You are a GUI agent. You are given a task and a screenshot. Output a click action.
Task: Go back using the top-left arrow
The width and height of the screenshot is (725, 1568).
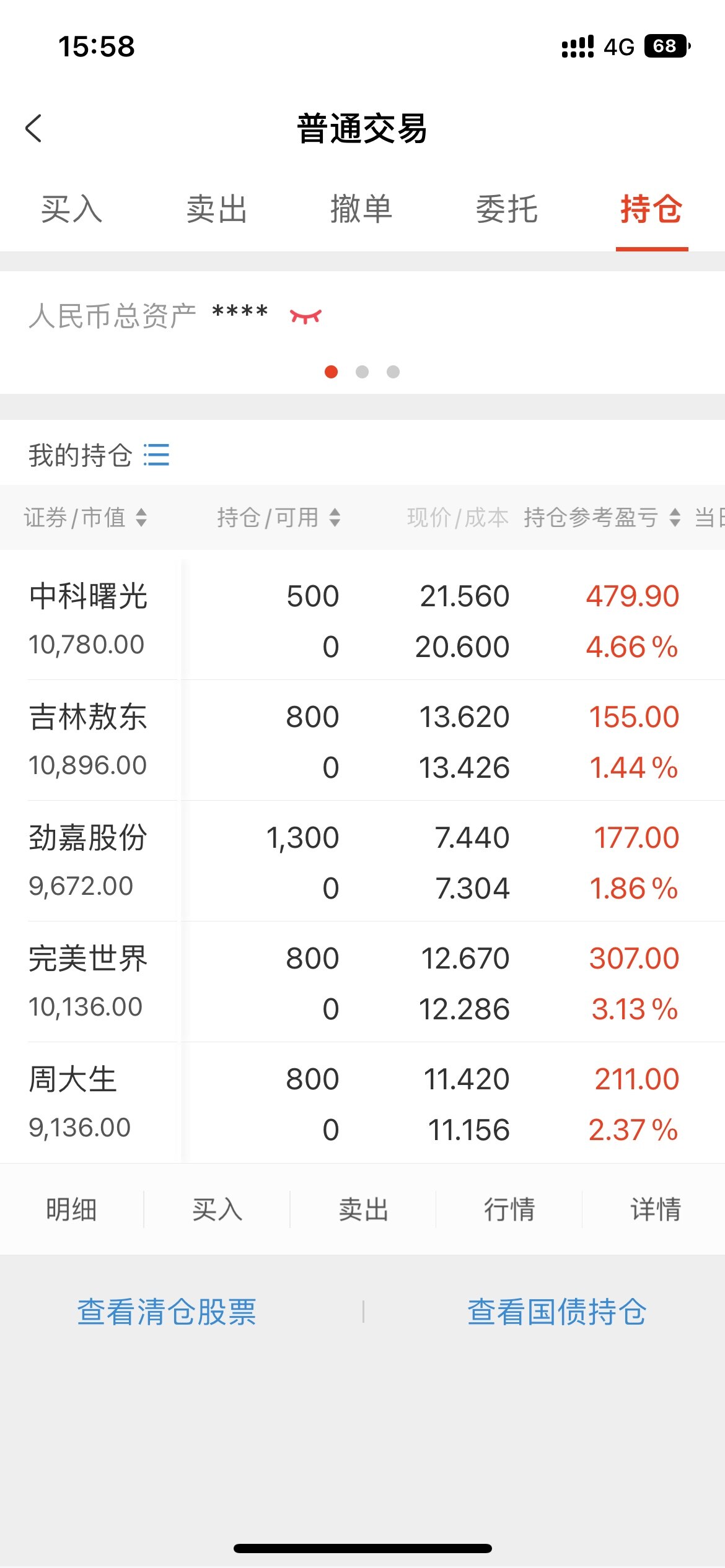point(34,128)
